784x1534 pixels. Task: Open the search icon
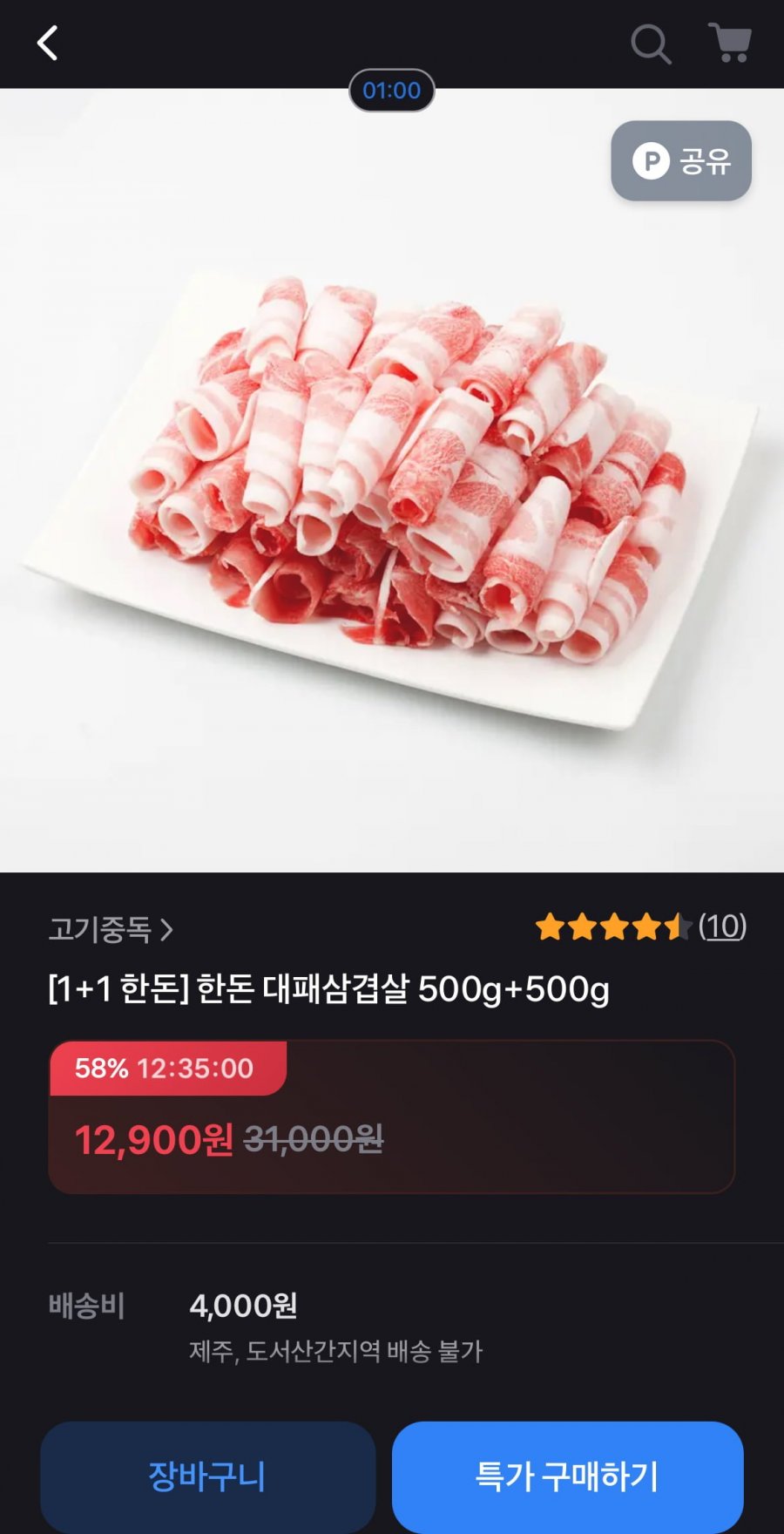tap(650, 44)
